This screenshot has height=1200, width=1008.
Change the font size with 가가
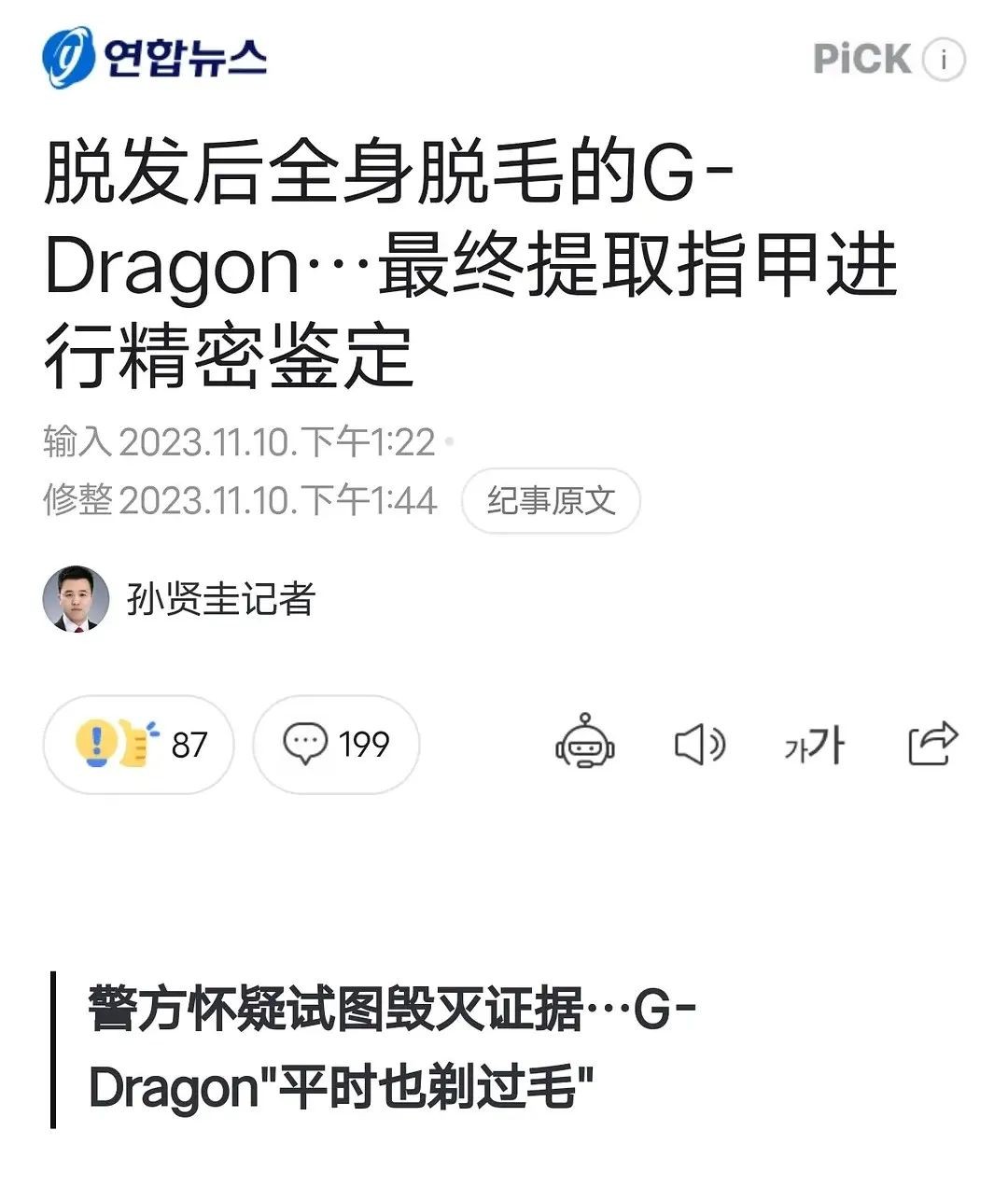[x=814, y=745]
